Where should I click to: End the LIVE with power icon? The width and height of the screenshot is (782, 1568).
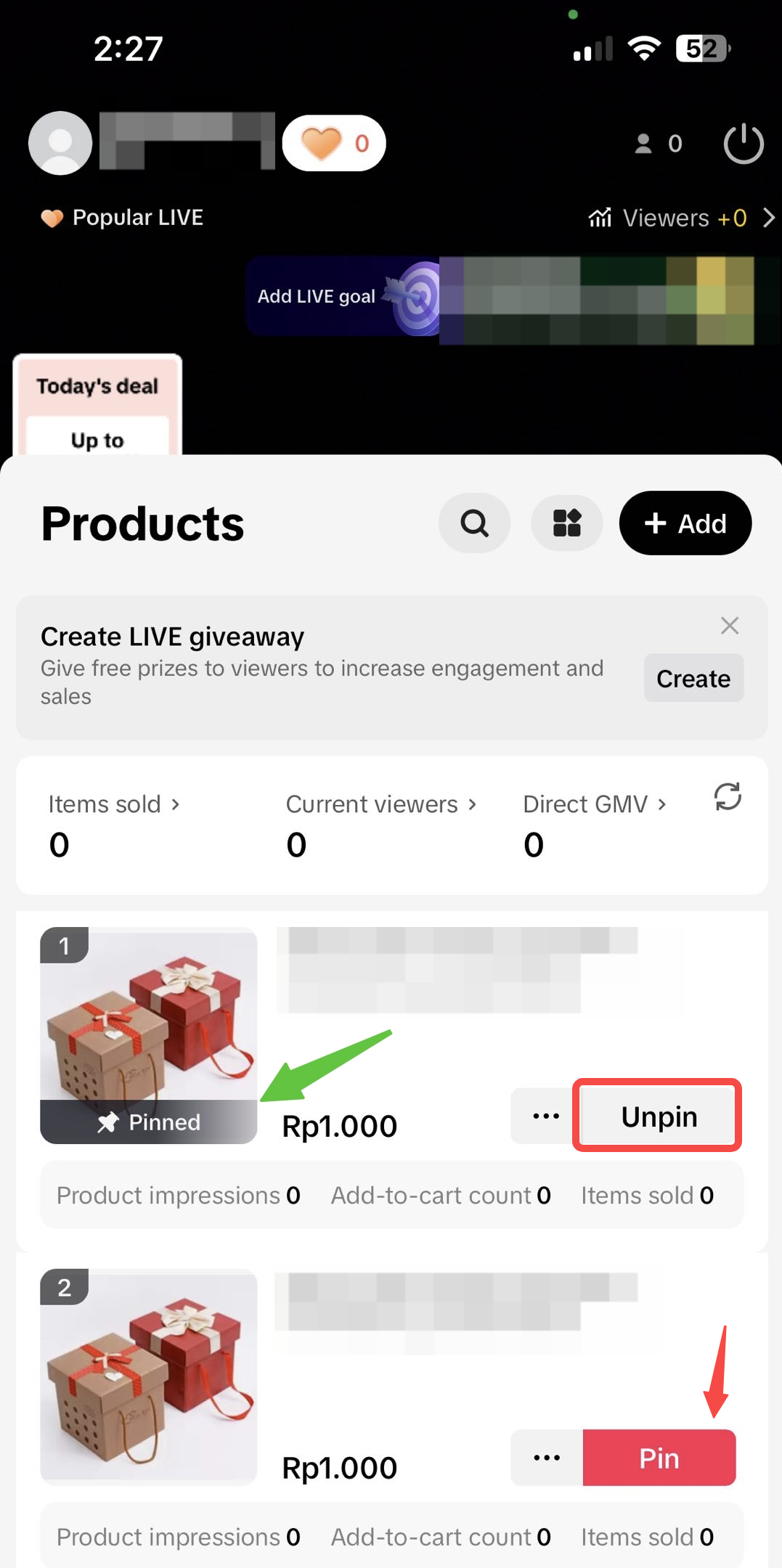tap(744, 143)
